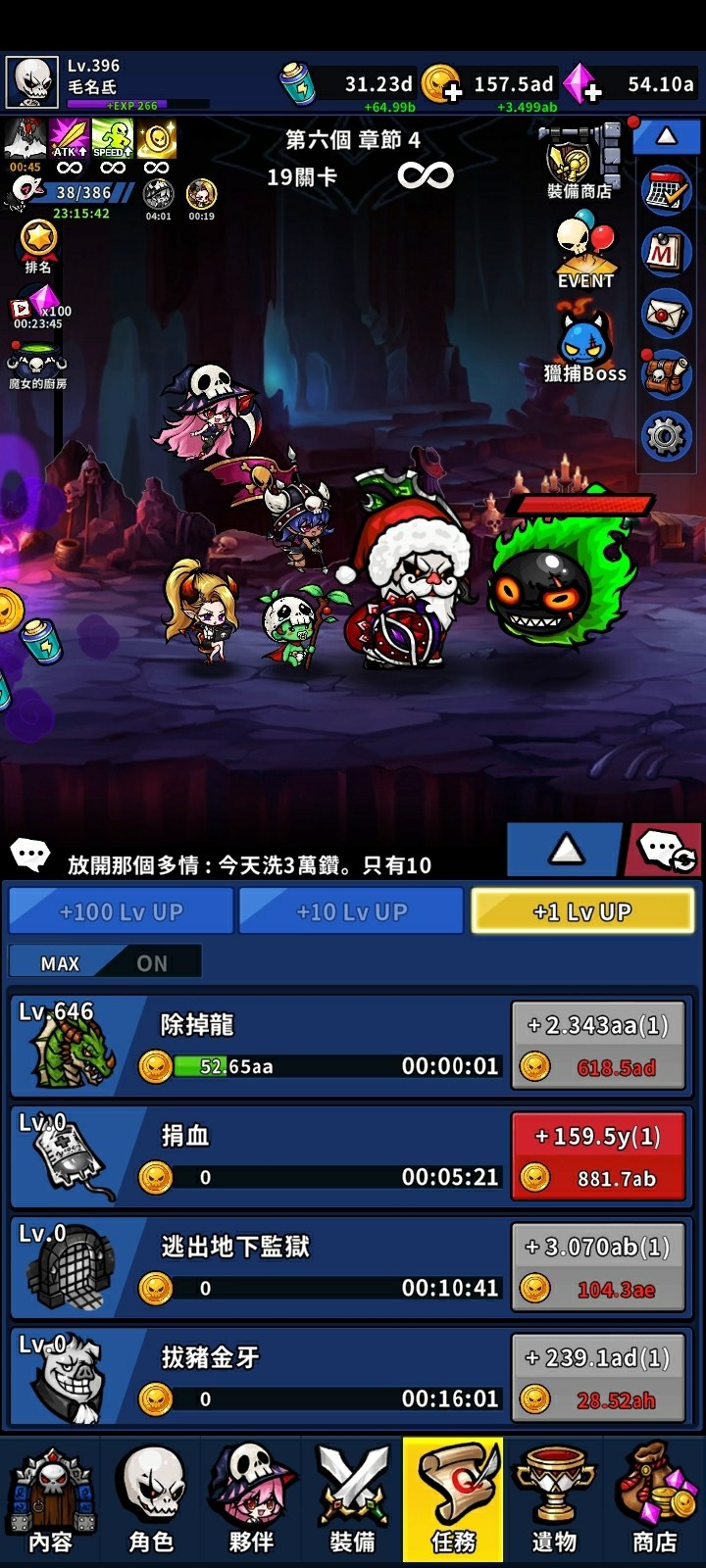Viewport: 706px width, 1568px height.
Task: Select +10 Lv UP option
Action: click(351, 911)
